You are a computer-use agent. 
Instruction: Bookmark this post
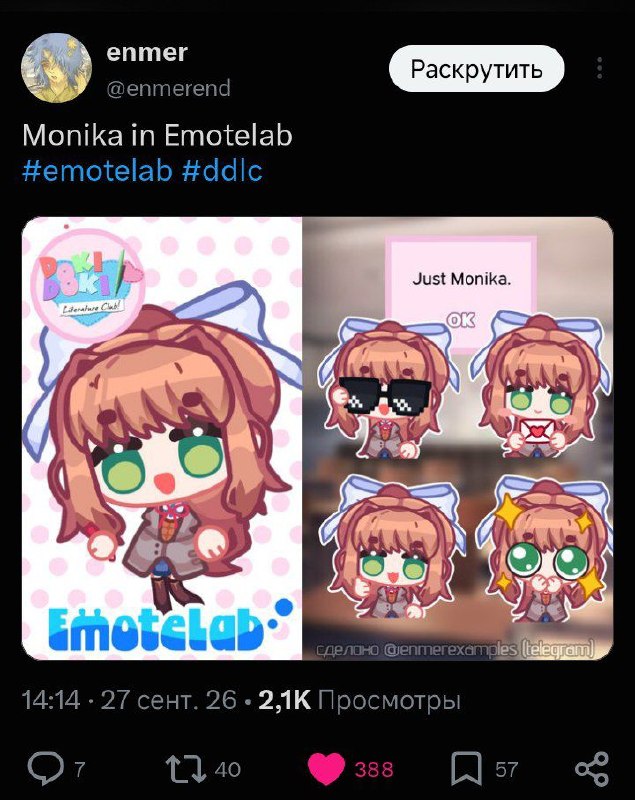pos(466,768)
